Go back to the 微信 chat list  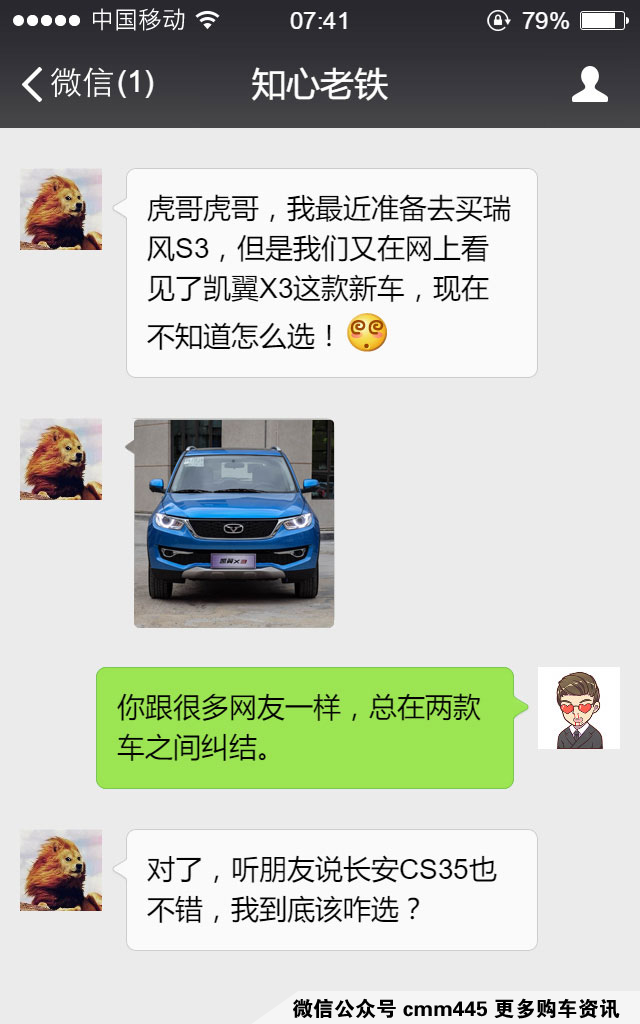coord(86,84)
